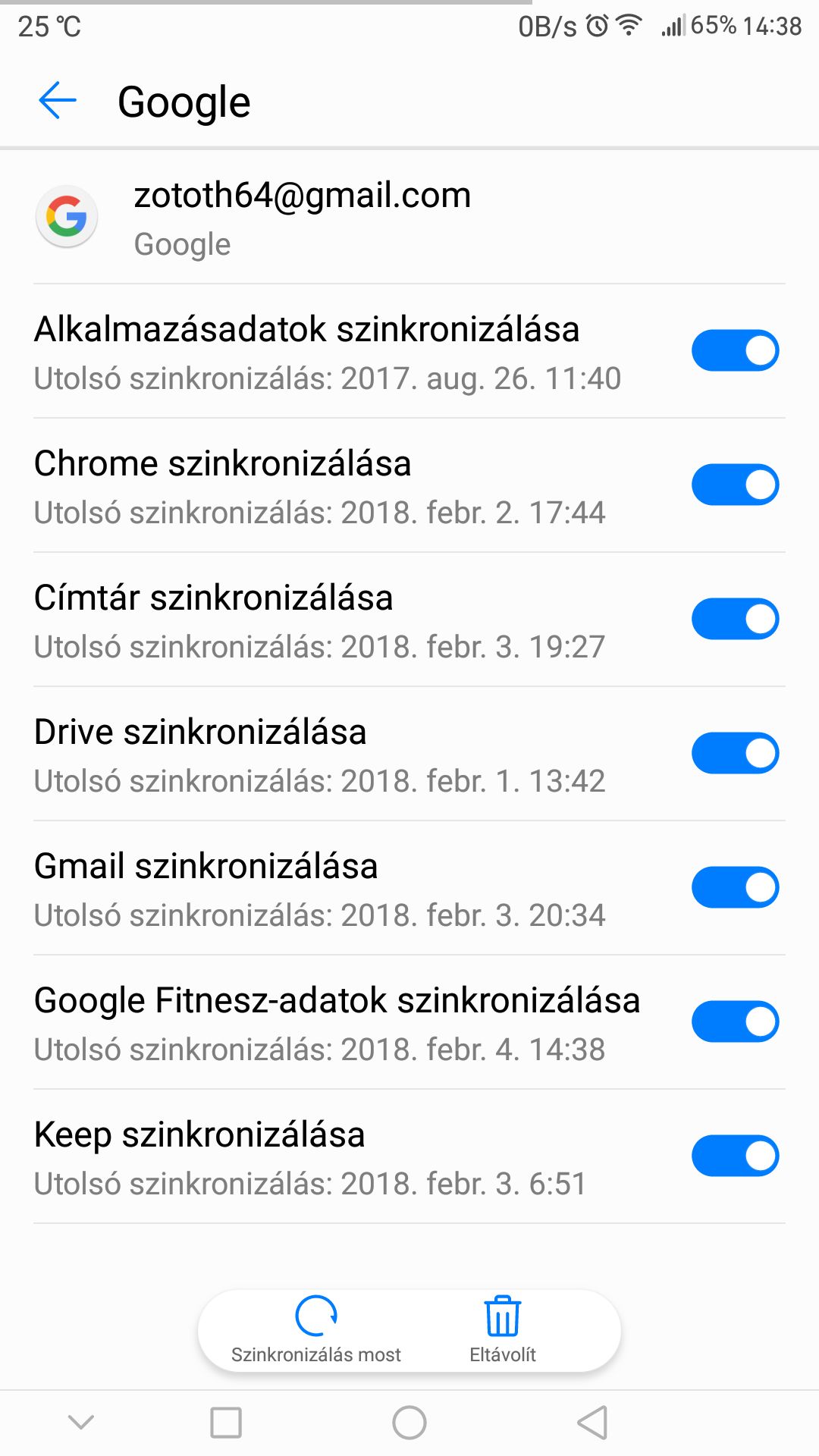The height and width of the screenshot is (1456, 819).
Task: Remove the account with Eltávolít
Action: [503, 1330]
